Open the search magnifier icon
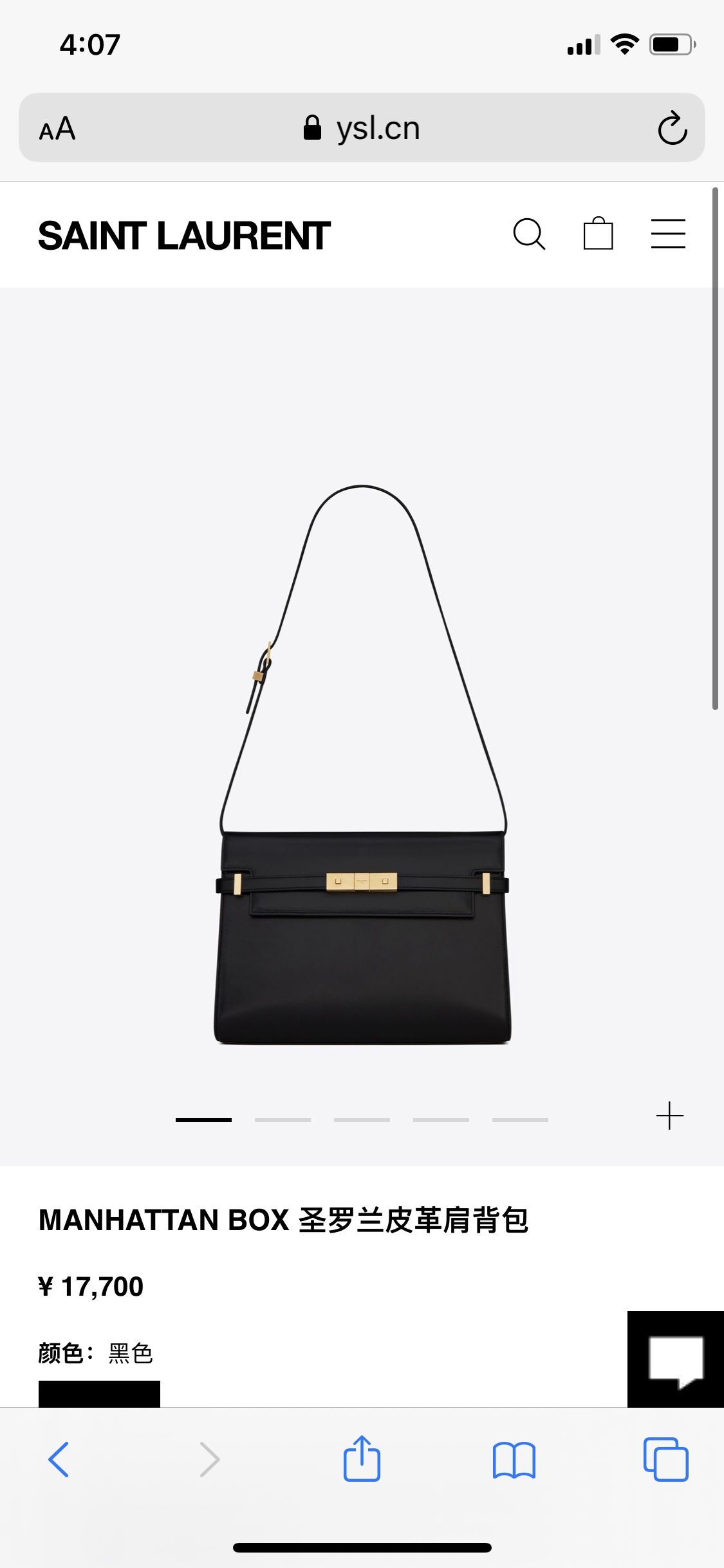724x1568 pixels. [x=529, y=234]
